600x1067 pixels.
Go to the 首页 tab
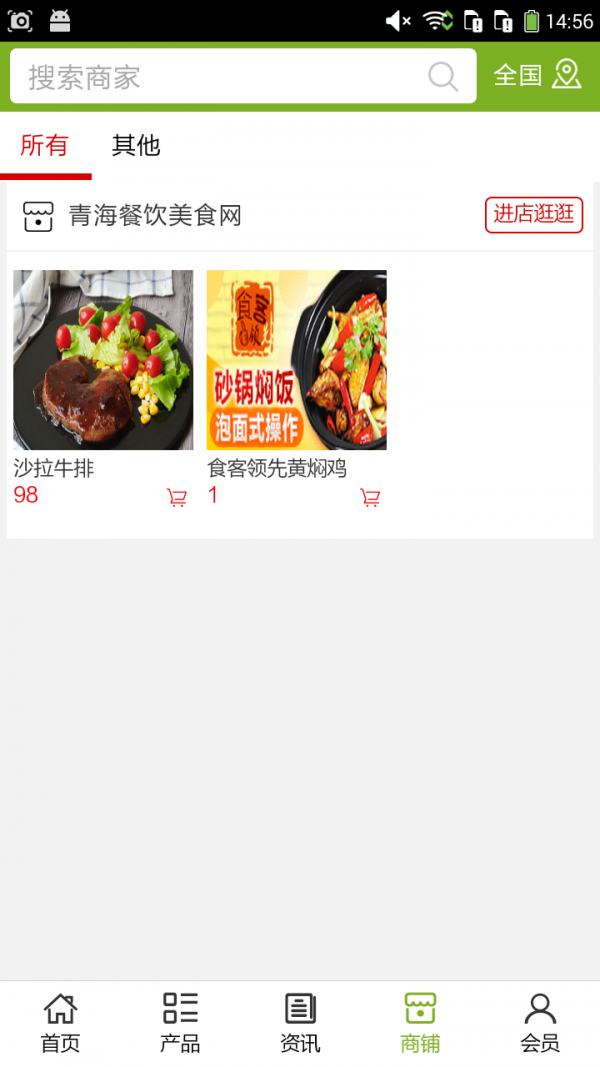click(61, 1023)
